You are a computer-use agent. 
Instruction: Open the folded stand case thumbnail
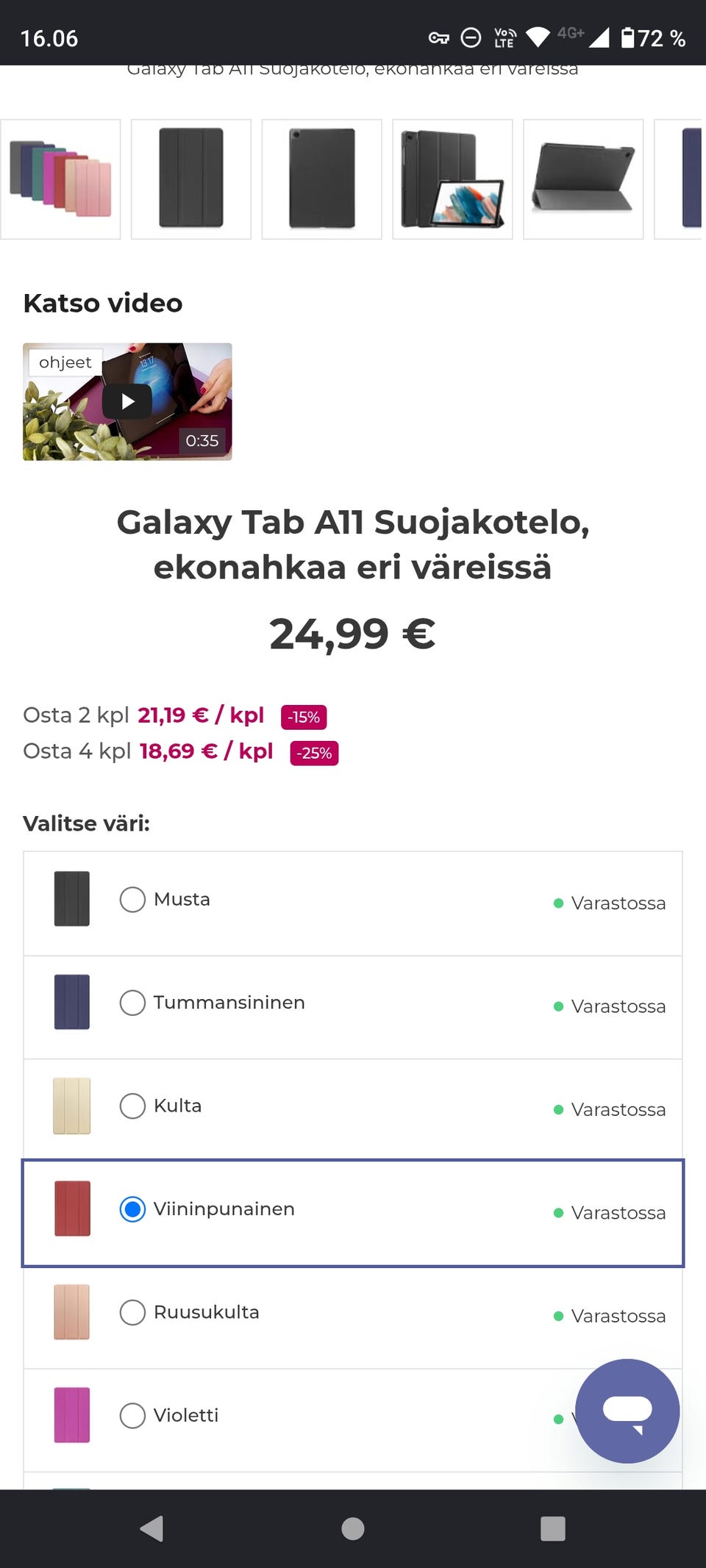tap(583, 179)
